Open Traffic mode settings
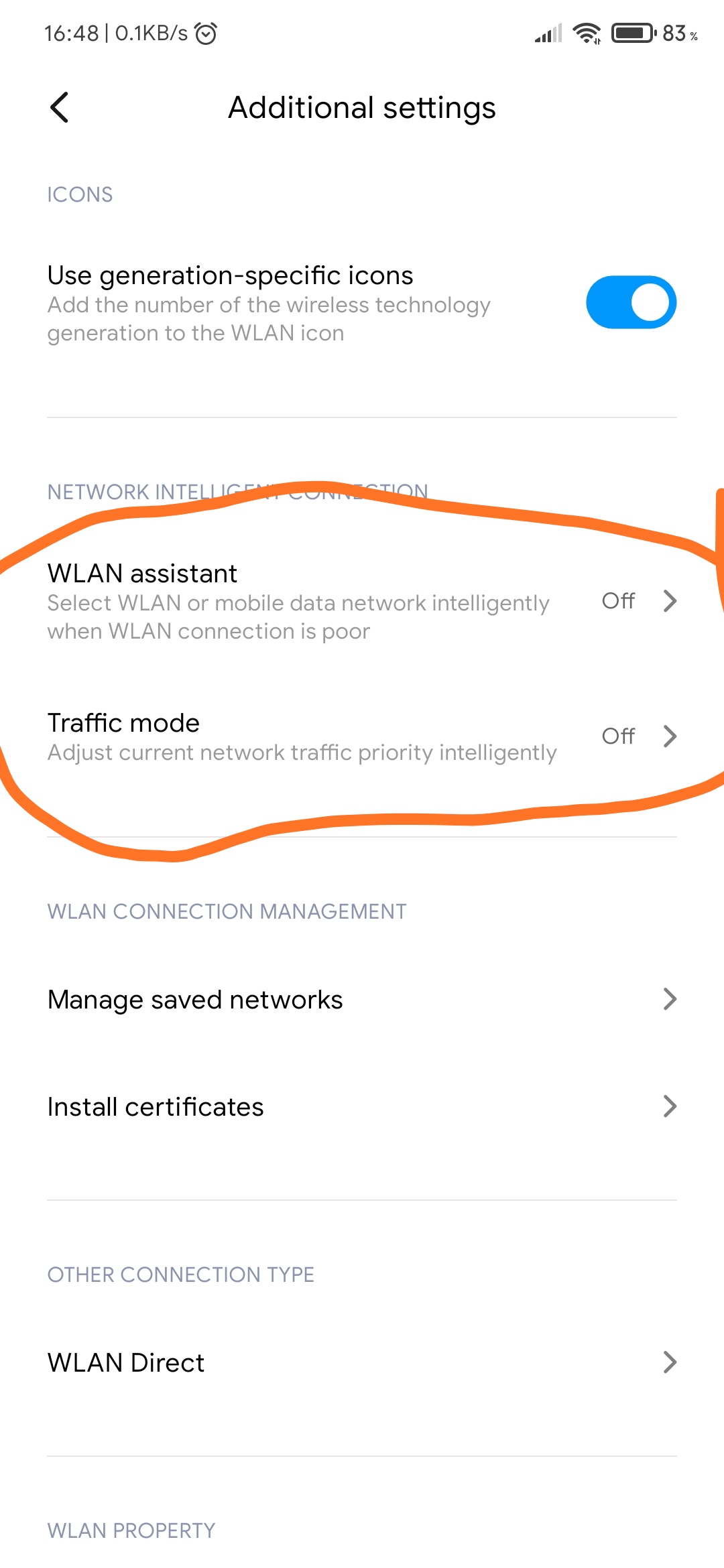The image size is (724, 1568). click(362, 736)
